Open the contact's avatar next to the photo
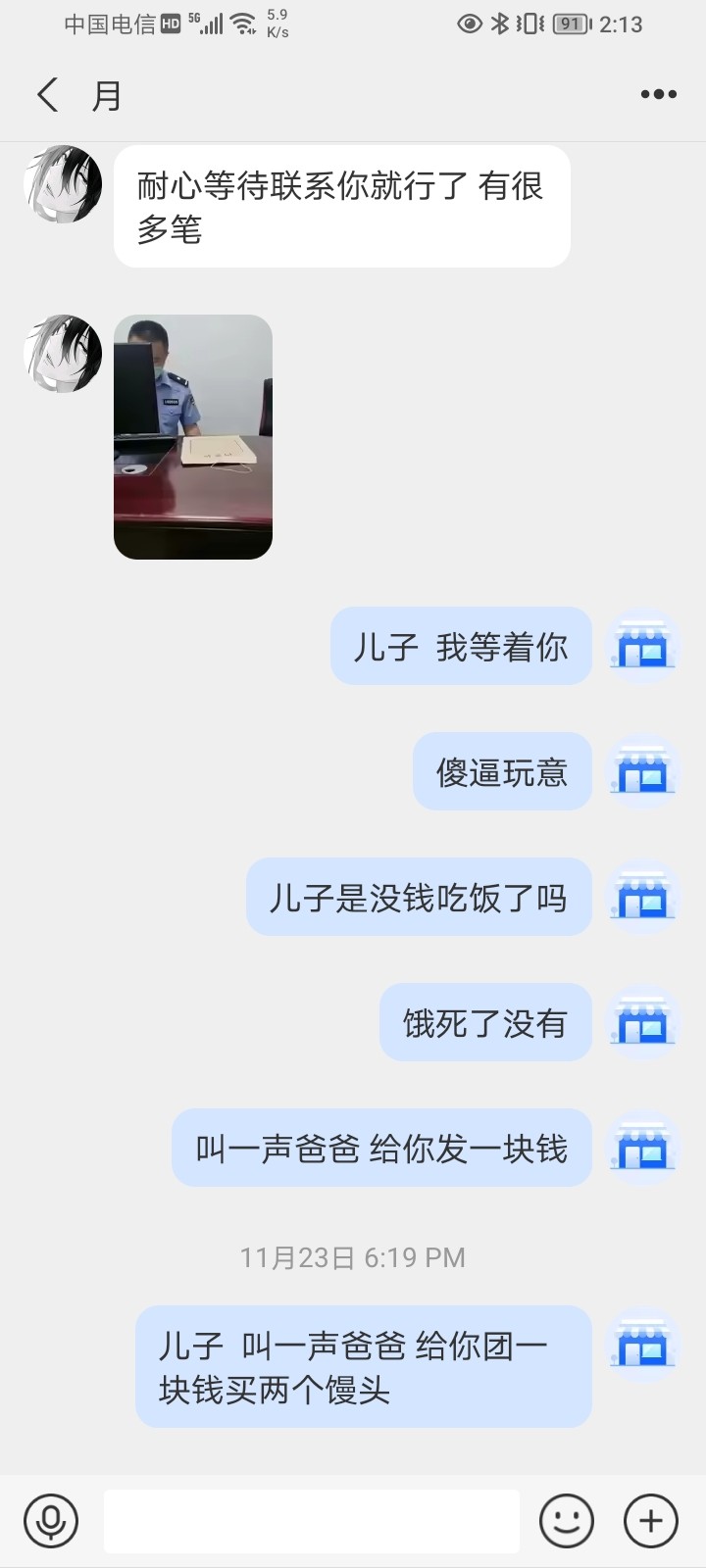The width and height of the screenshot is (706, 1568). tap(62, 354)
